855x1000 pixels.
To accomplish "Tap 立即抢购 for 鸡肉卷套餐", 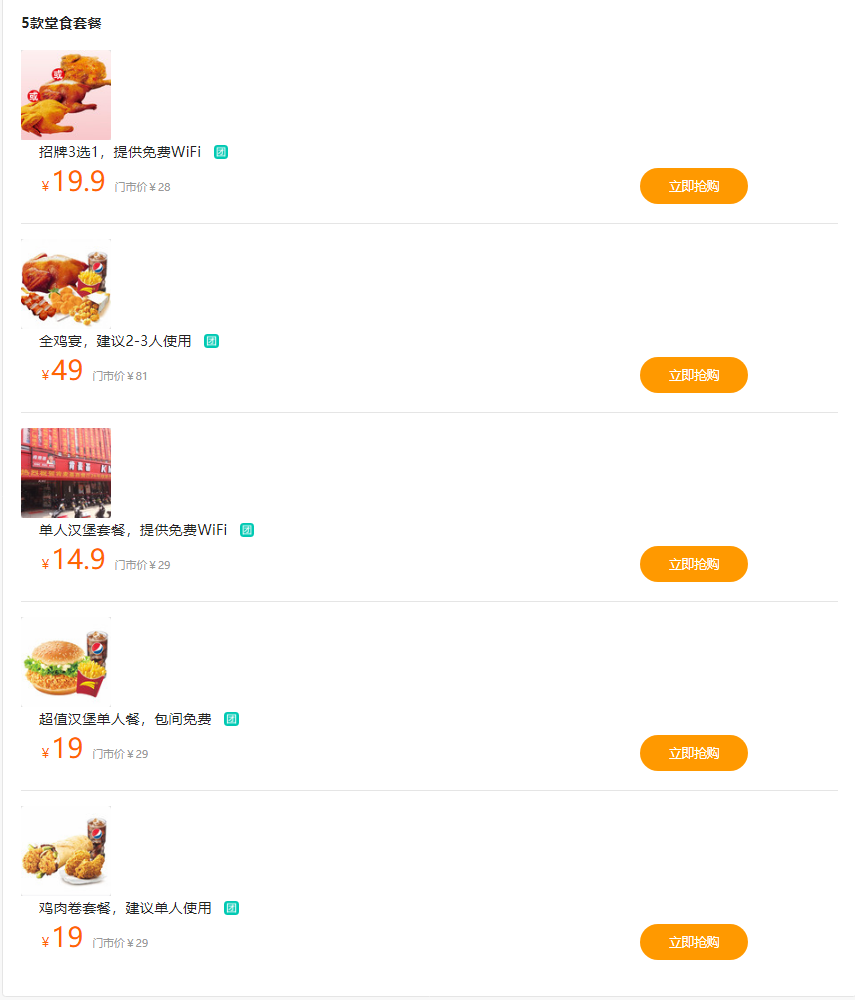I will [693, 942].
